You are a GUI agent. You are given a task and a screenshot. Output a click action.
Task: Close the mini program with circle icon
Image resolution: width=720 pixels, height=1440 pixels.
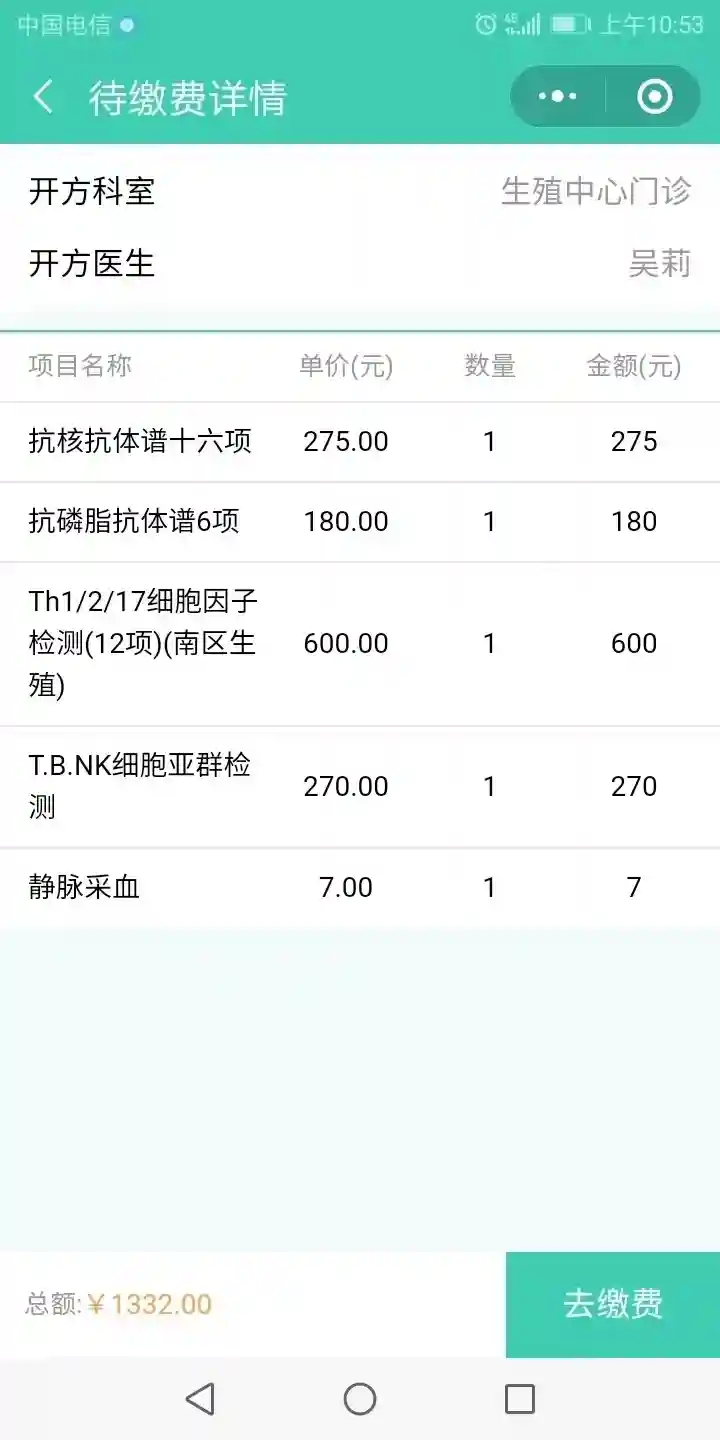pos(654,97)
